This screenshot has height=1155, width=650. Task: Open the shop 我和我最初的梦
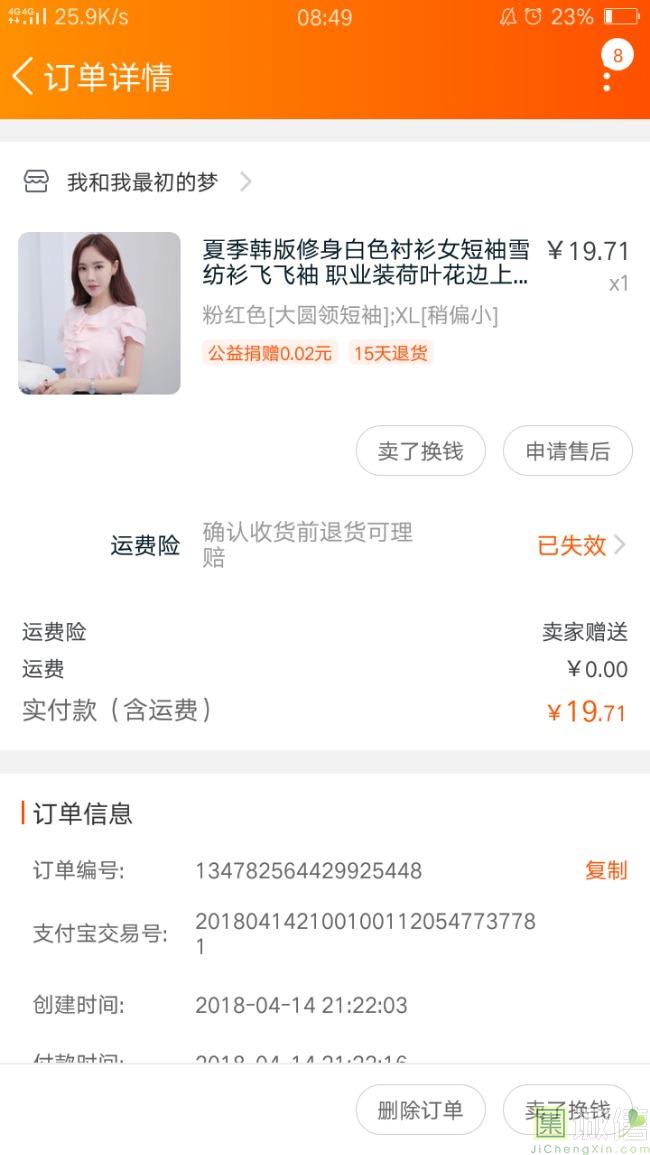point(141,182)
